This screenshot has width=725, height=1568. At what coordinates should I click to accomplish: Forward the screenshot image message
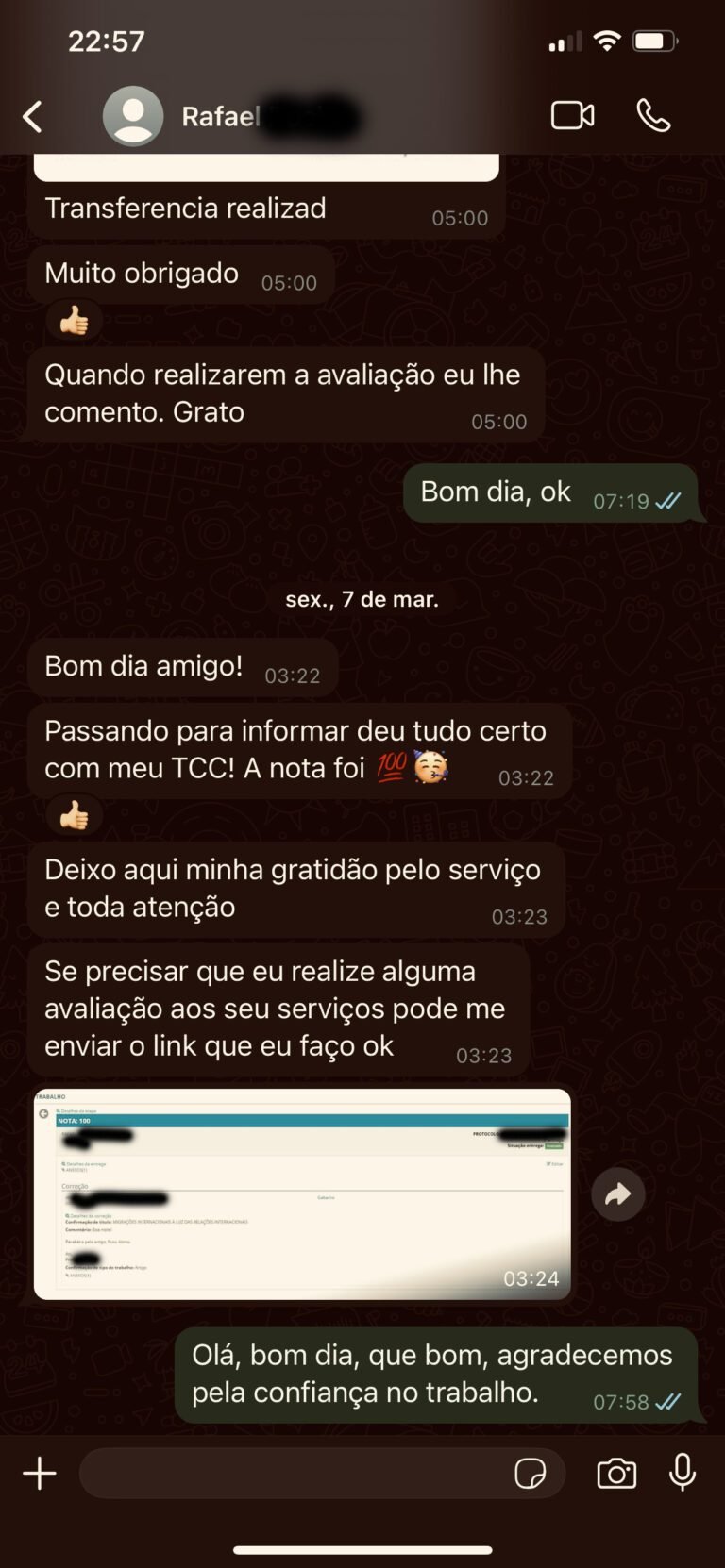tap(617, 1195)
